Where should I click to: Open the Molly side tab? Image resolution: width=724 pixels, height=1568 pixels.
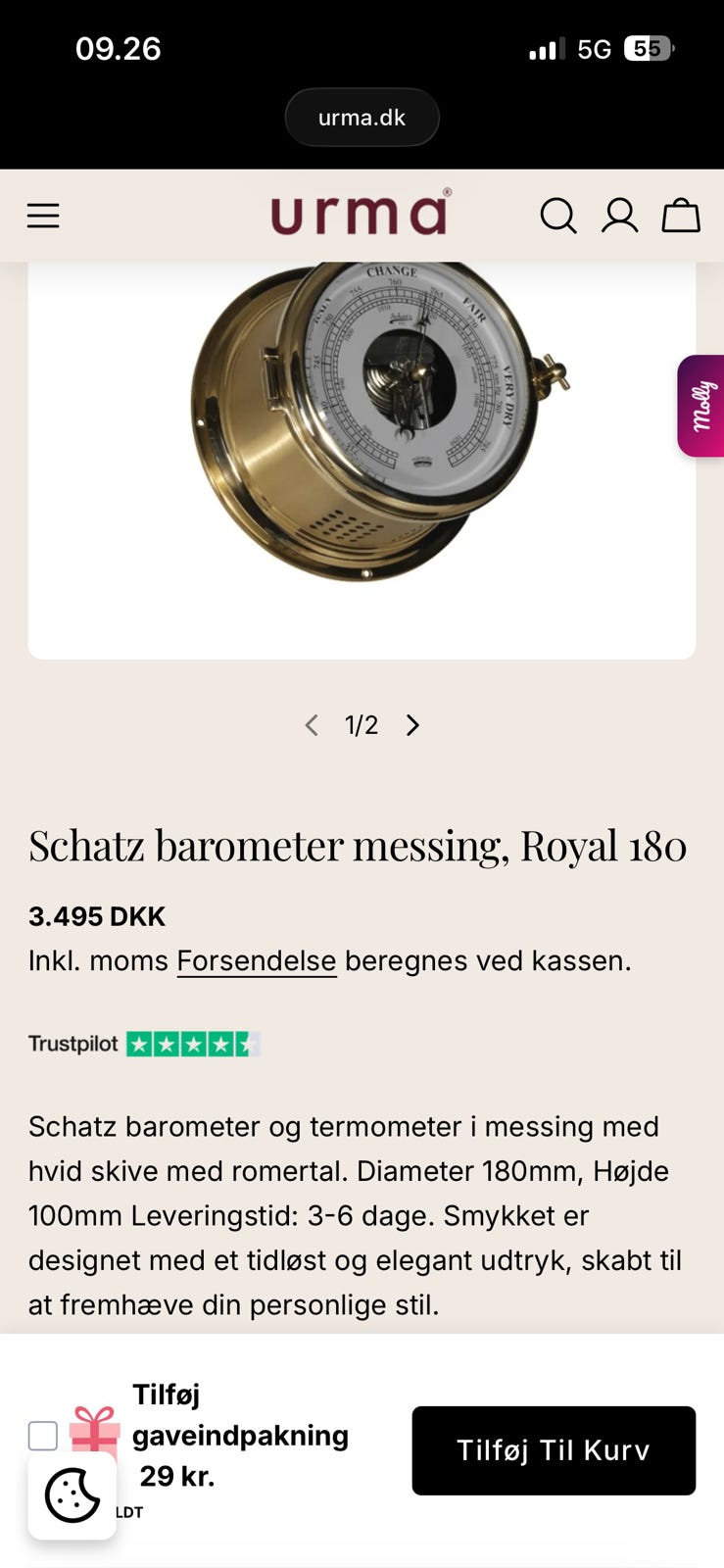tap(701, 406)
